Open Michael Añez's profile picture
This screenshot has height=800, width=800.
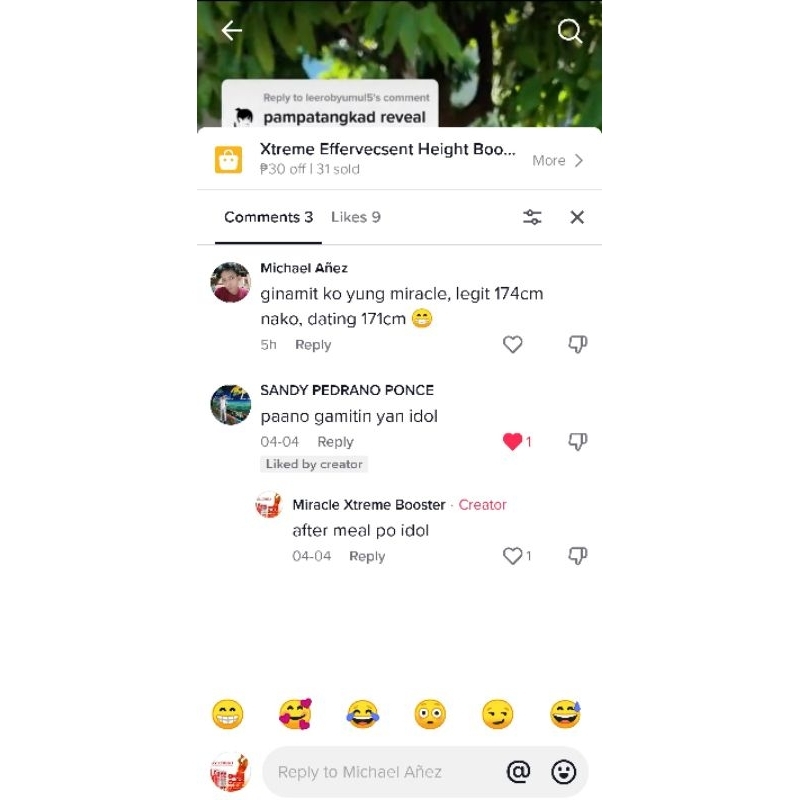[x=231, y=282]
